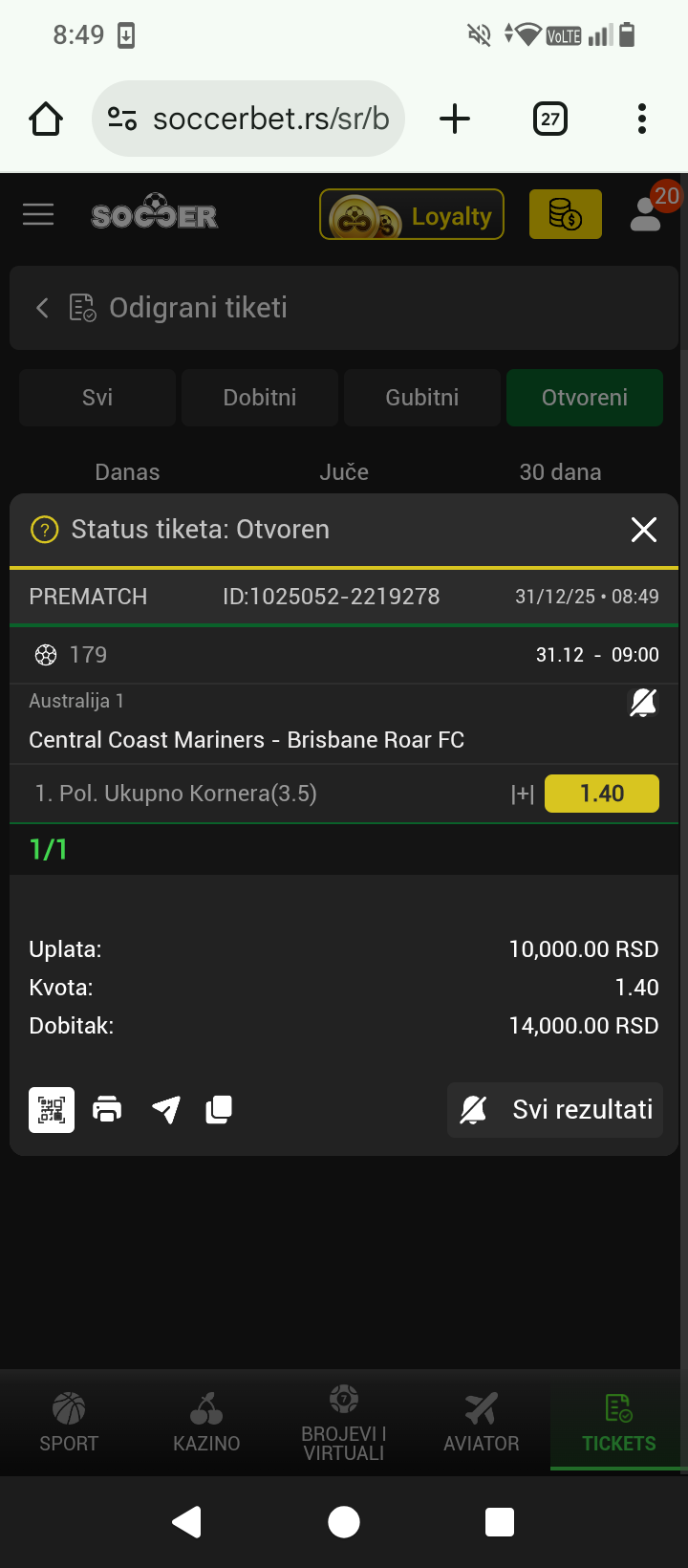The height and width of the screenshot is (1568, 688).
Task: Open the Kazino section
Action: coord(206,1423)
